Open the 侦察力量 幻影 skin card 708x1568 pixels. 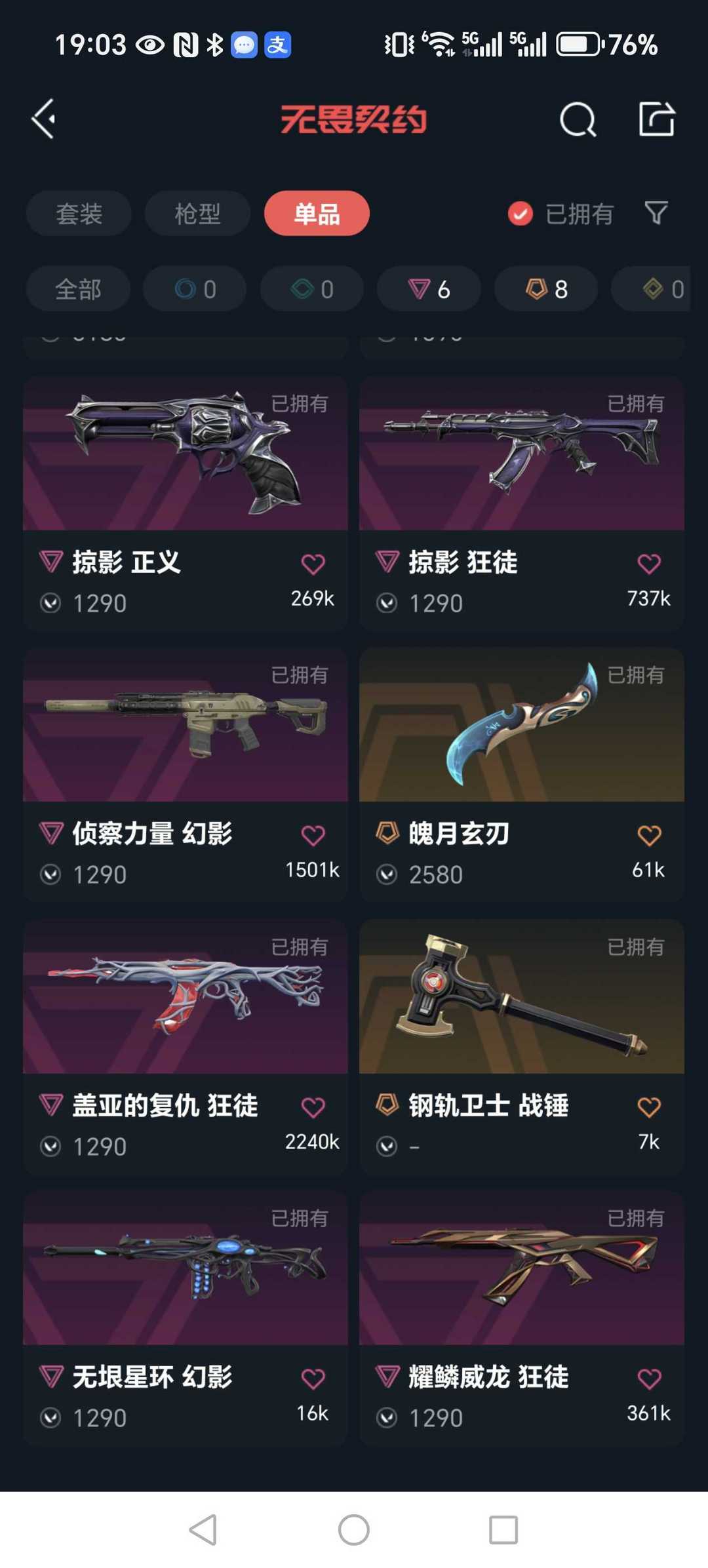186,775
